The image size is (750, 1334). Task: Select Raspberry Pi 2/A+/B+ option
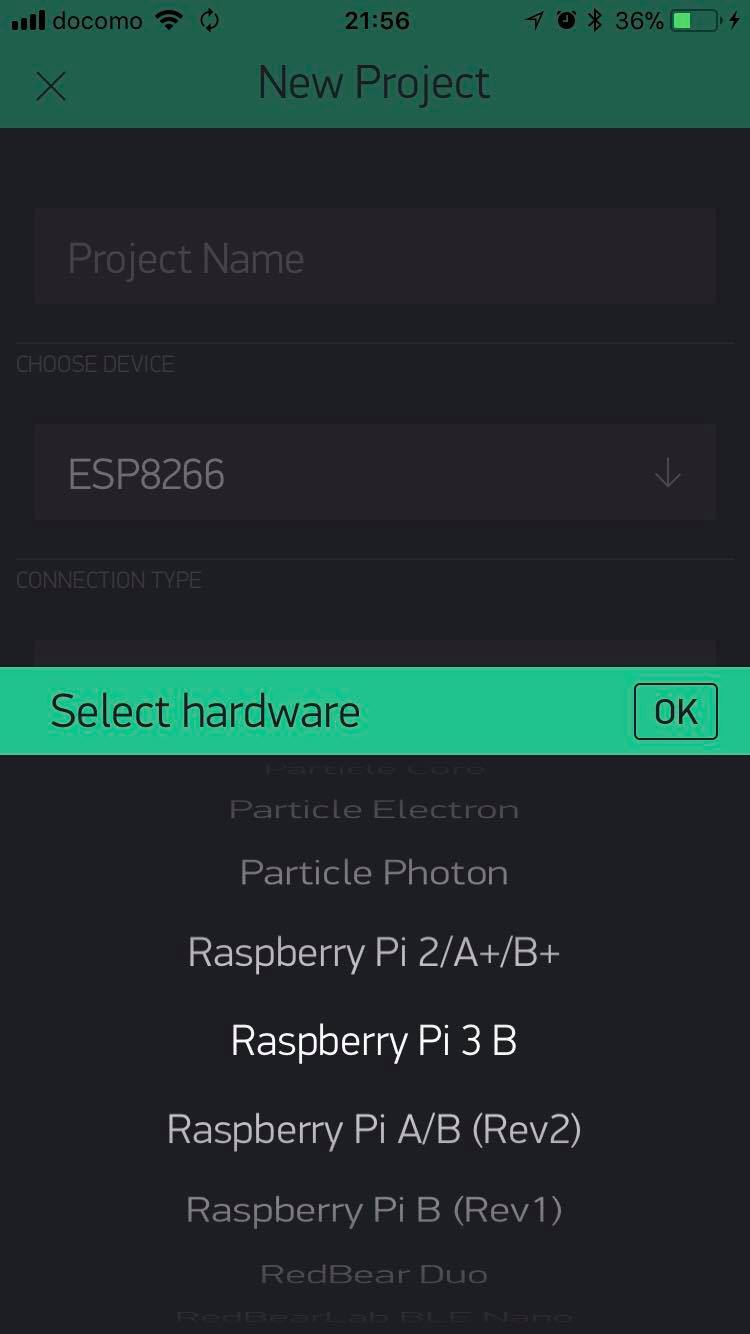374,952
